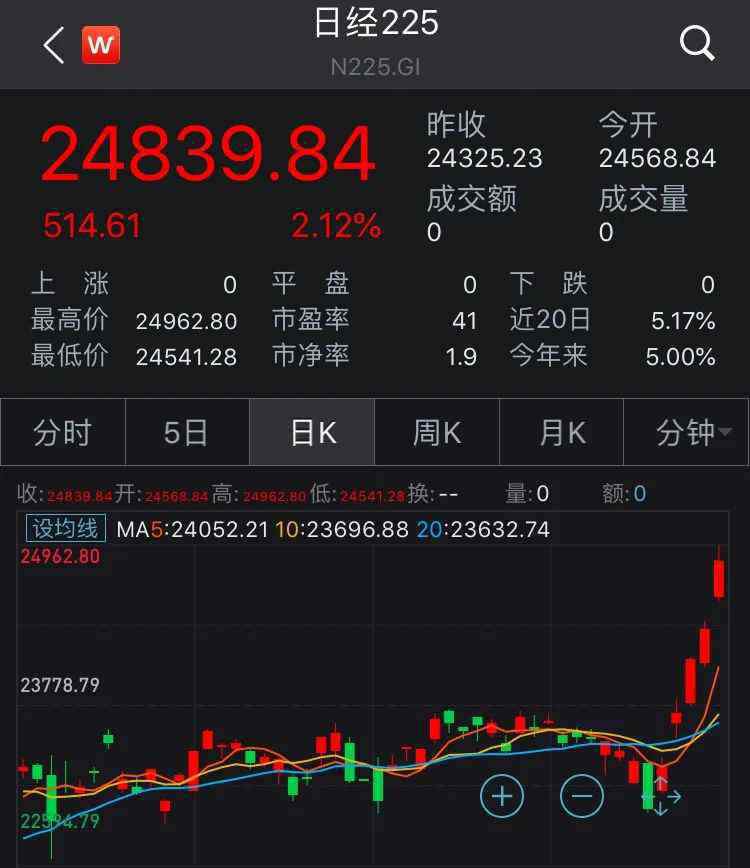Switch to the 周K tab

pos(437,433)
